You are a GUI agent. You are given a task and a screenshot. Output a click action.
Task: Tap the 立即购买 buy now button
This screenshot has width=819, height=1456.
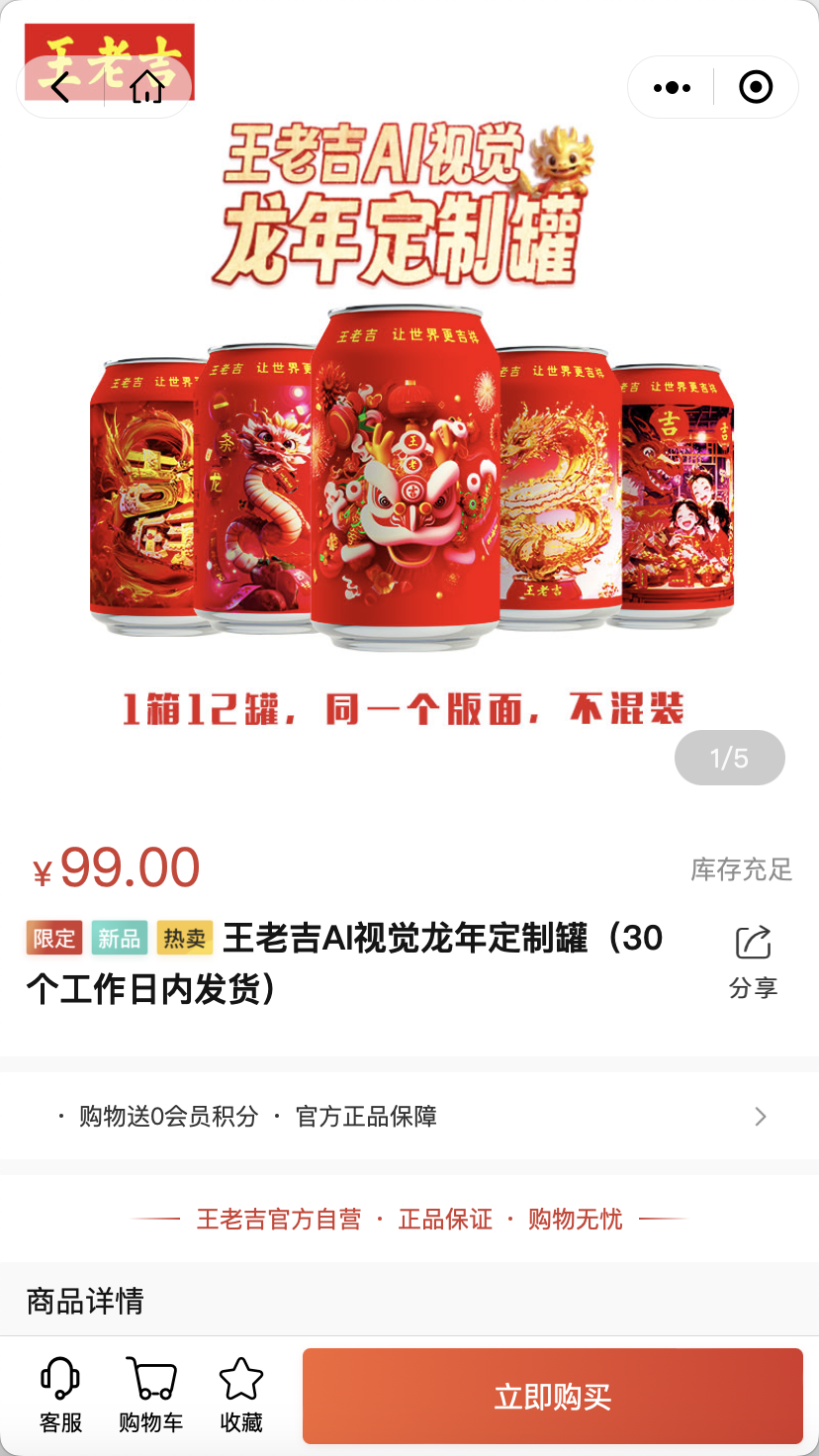point(552,1397)
